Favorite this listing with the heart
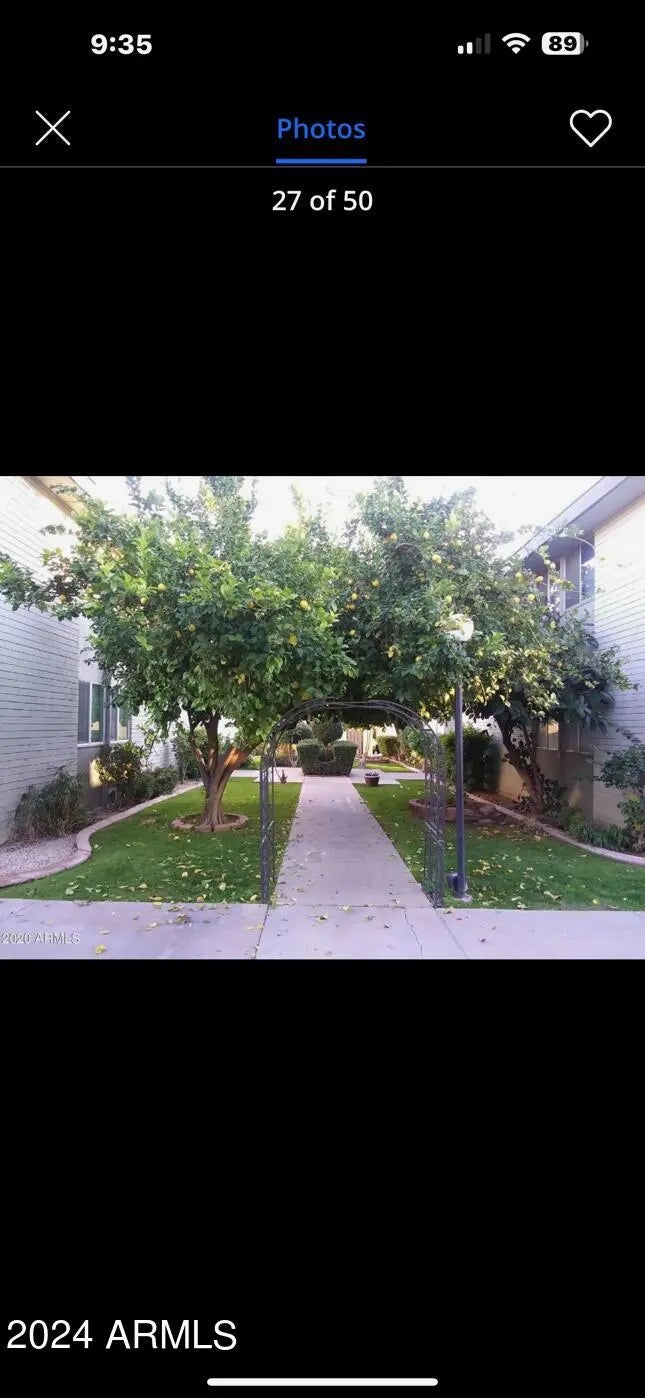645x1398 pixels. coord(590,128)
